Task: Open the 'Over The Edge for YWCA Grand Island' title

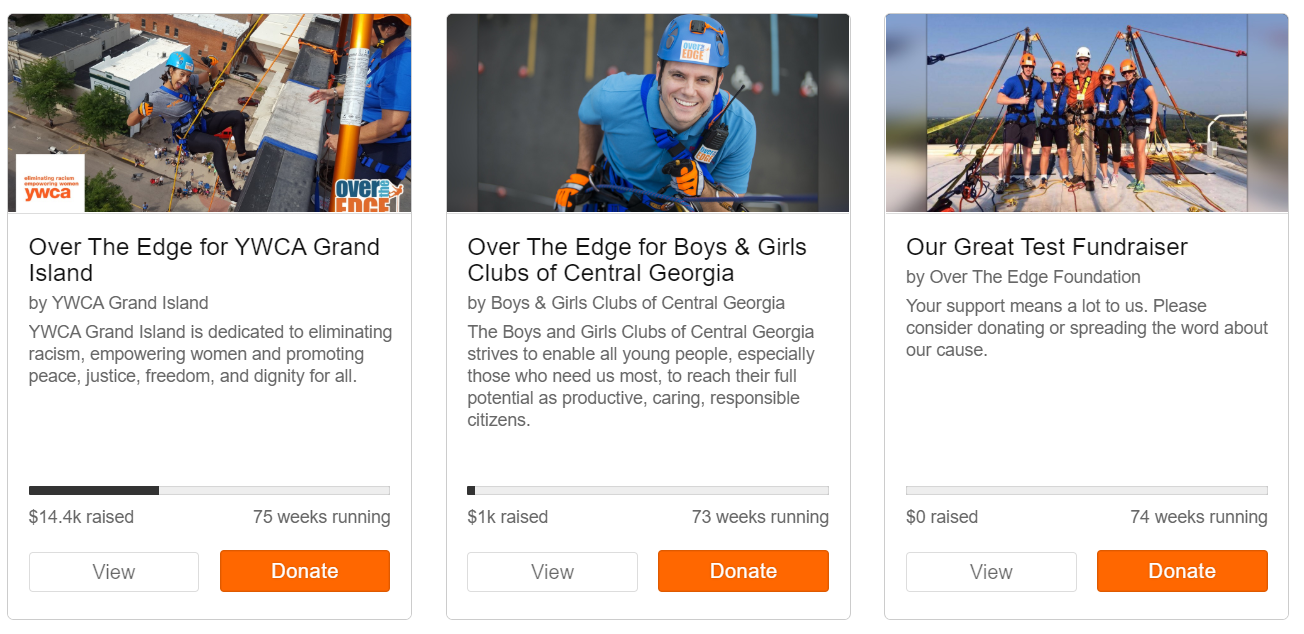Action: point(205,260)
